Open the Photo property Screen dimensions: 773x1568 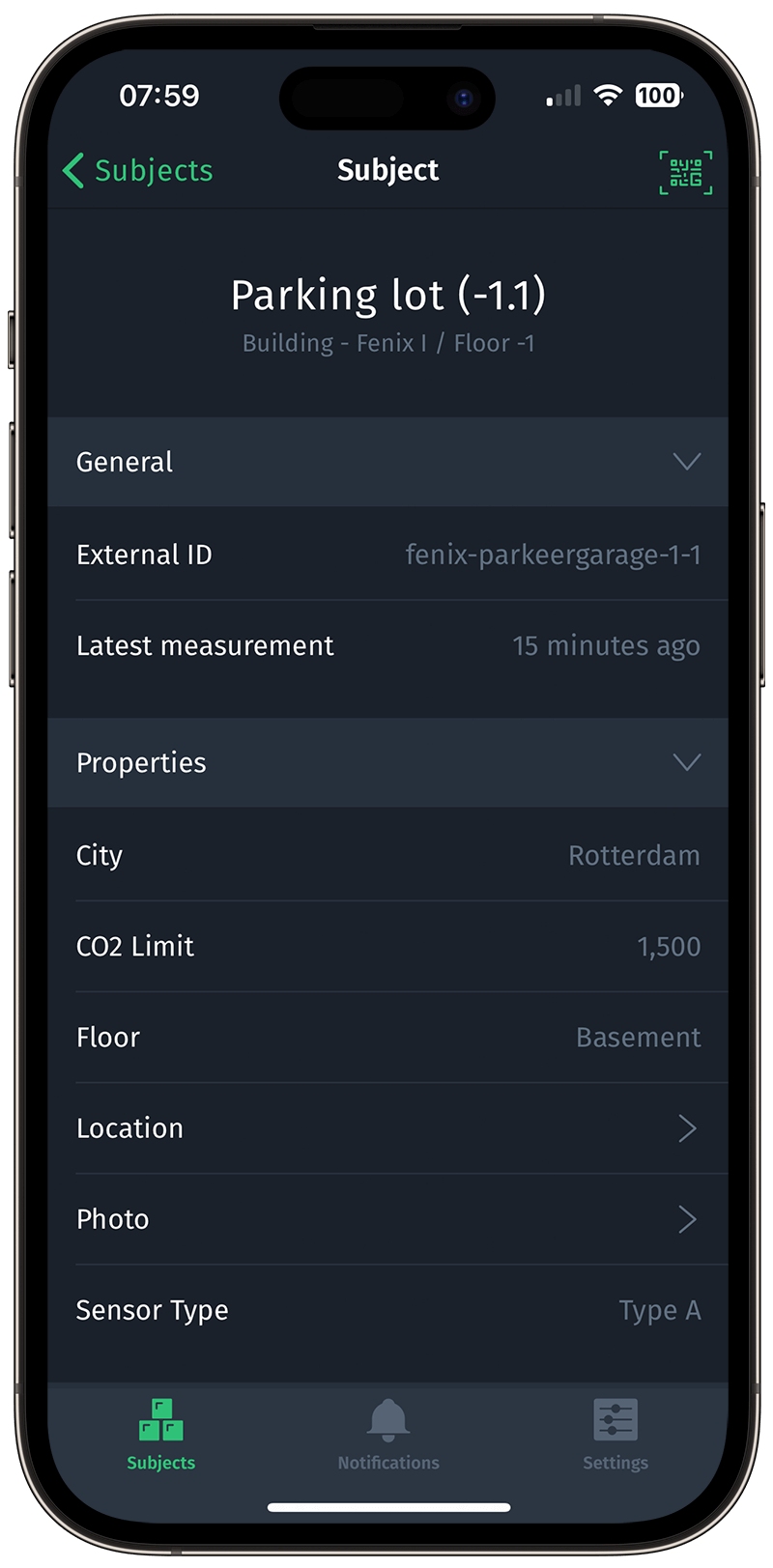(x=387, y=1219)
